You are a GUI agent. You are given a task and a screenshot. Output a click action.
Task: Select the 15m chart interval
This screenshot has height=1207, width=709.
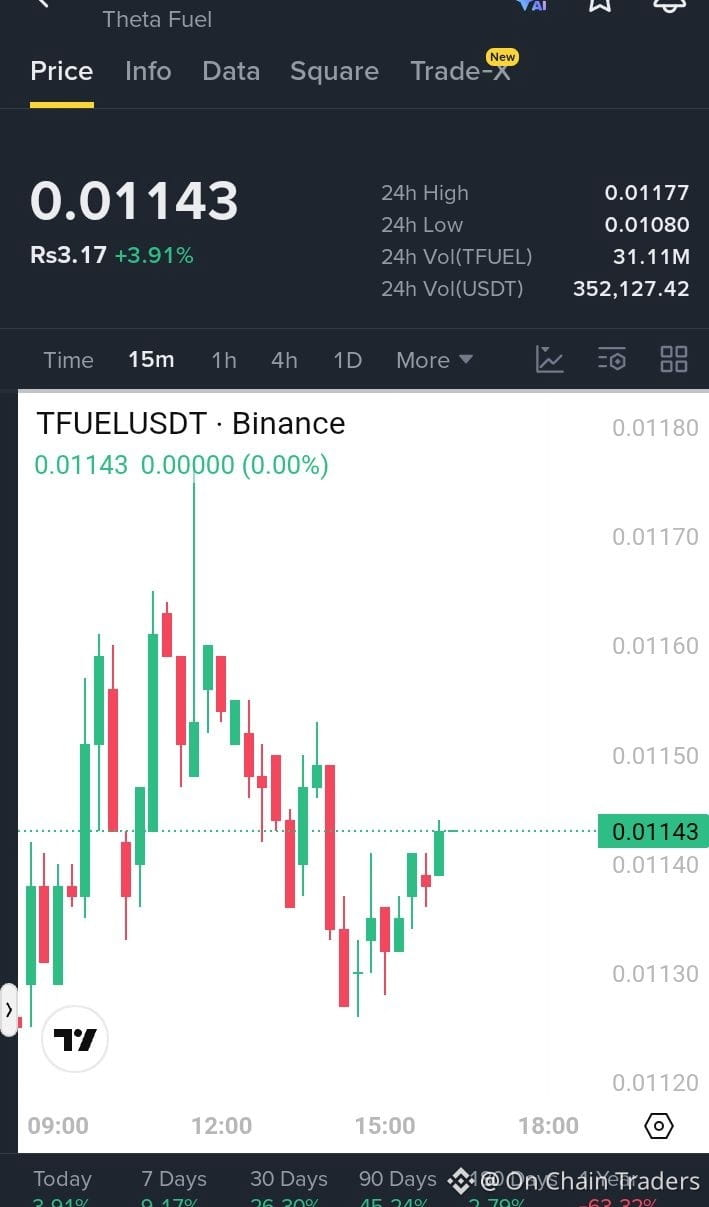(x=151, y=359)
